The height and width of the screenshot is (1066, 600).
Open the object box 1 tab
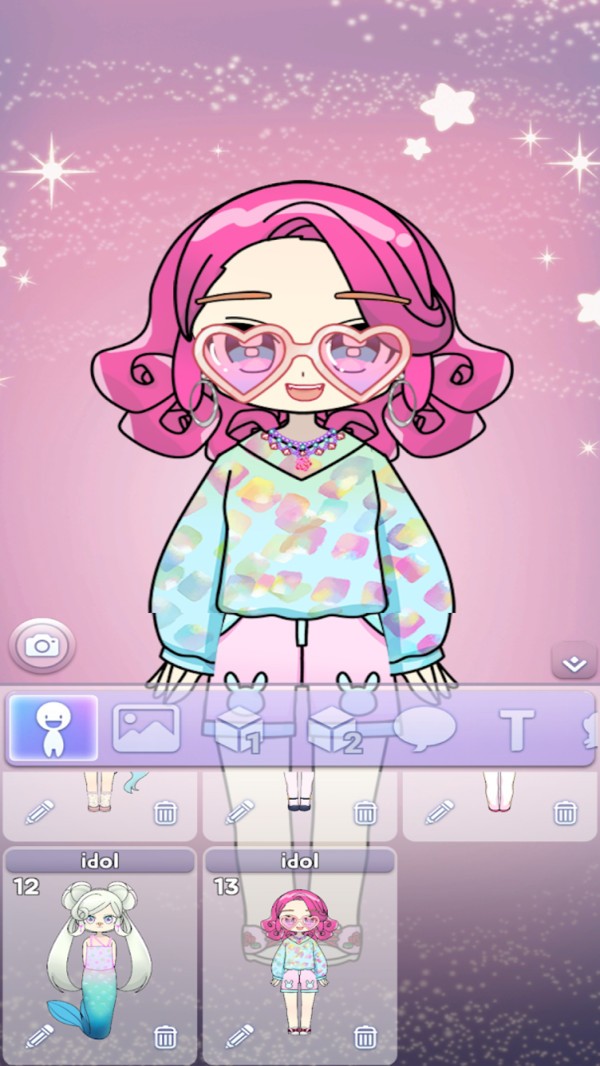click(x=238, y=729)
